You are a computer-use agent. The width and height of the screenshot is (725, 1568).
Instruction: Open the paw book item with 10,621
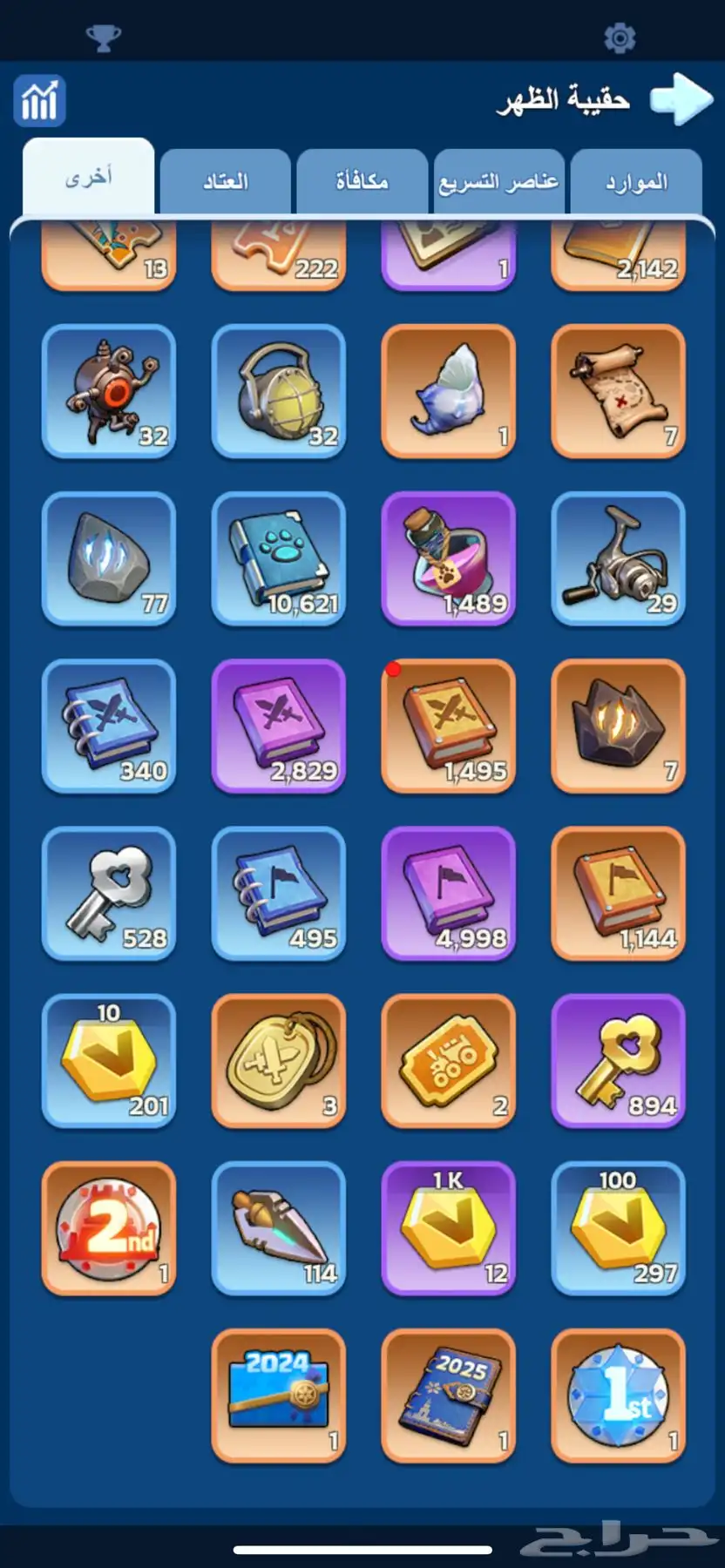[279, 558]
